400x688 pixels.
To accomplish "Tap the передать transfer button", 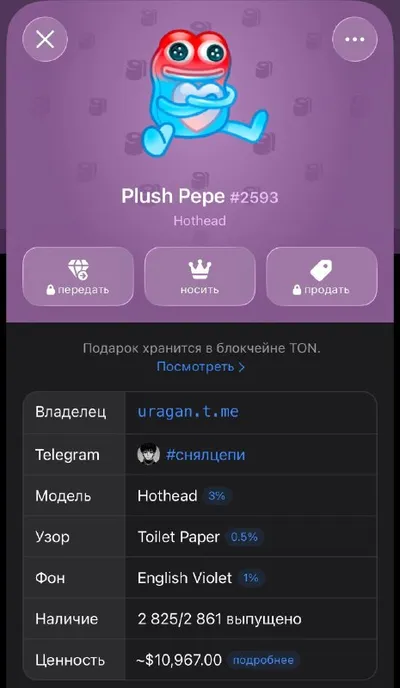I will click(x=78, y=276).
